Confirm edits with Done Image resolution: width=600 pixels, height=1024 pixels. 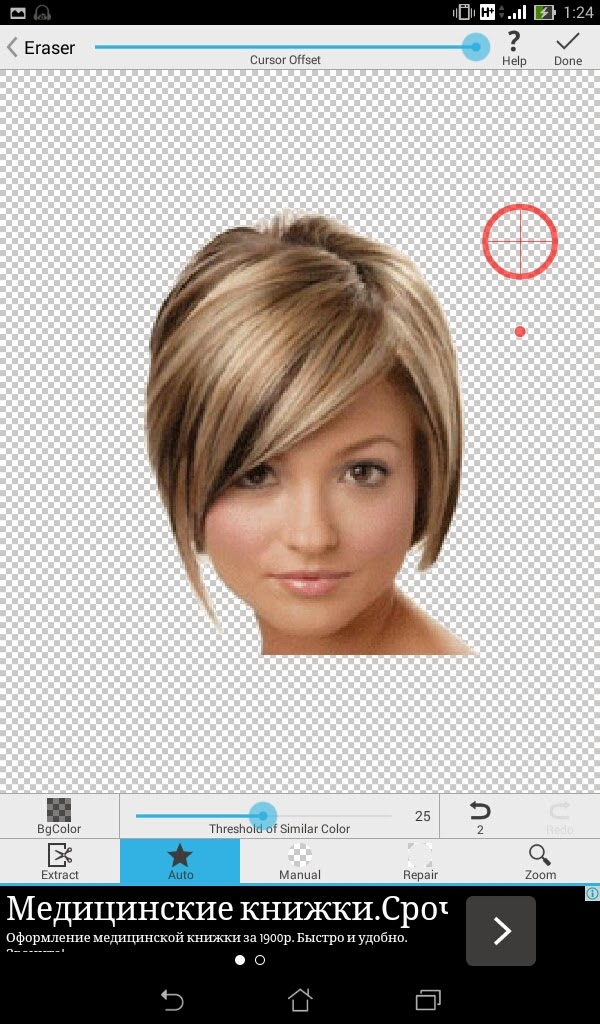coord(568,47)
